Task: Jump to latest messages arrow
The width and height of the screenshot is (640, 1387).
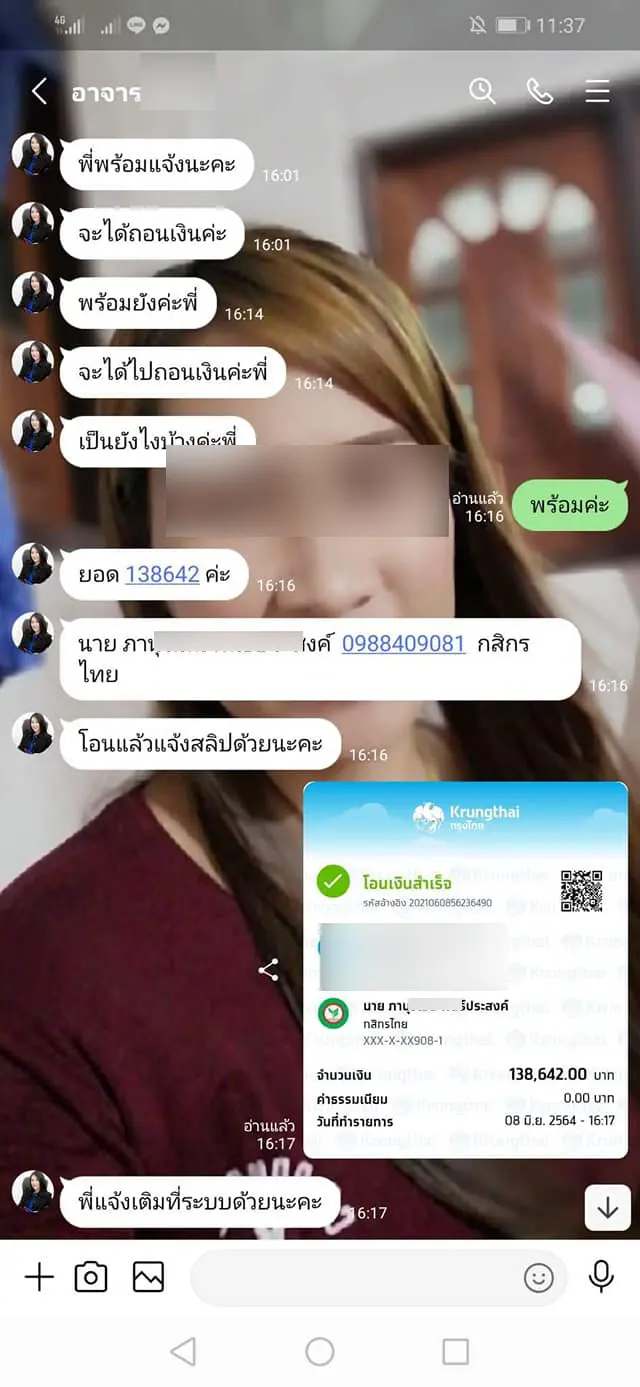Action: (607, 1208)
